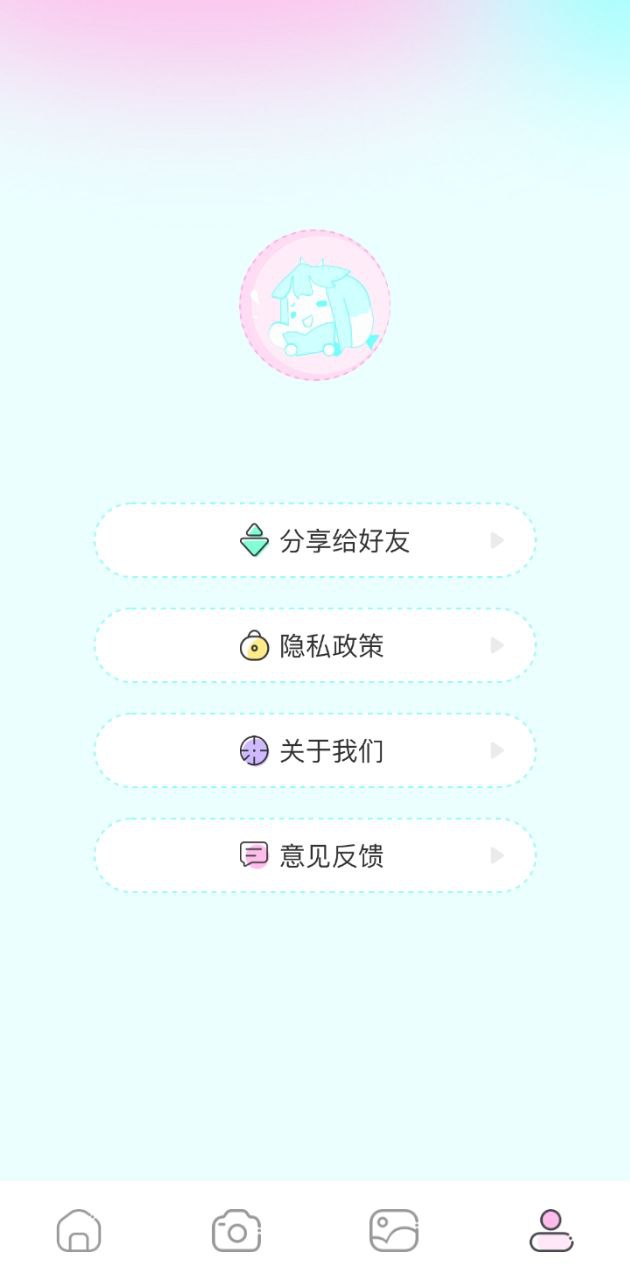Switch to the gallery picture tab
630x1280 pixels.
(394, 1231)
